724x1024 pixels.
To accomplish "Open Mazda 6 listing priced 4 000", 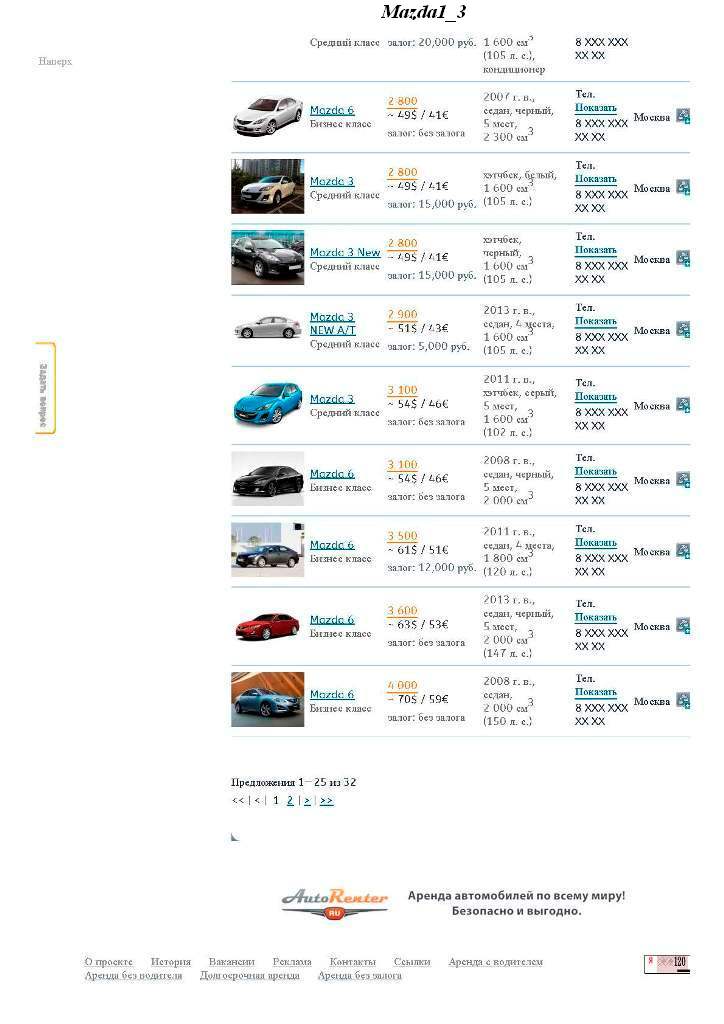I will point(331,694).
